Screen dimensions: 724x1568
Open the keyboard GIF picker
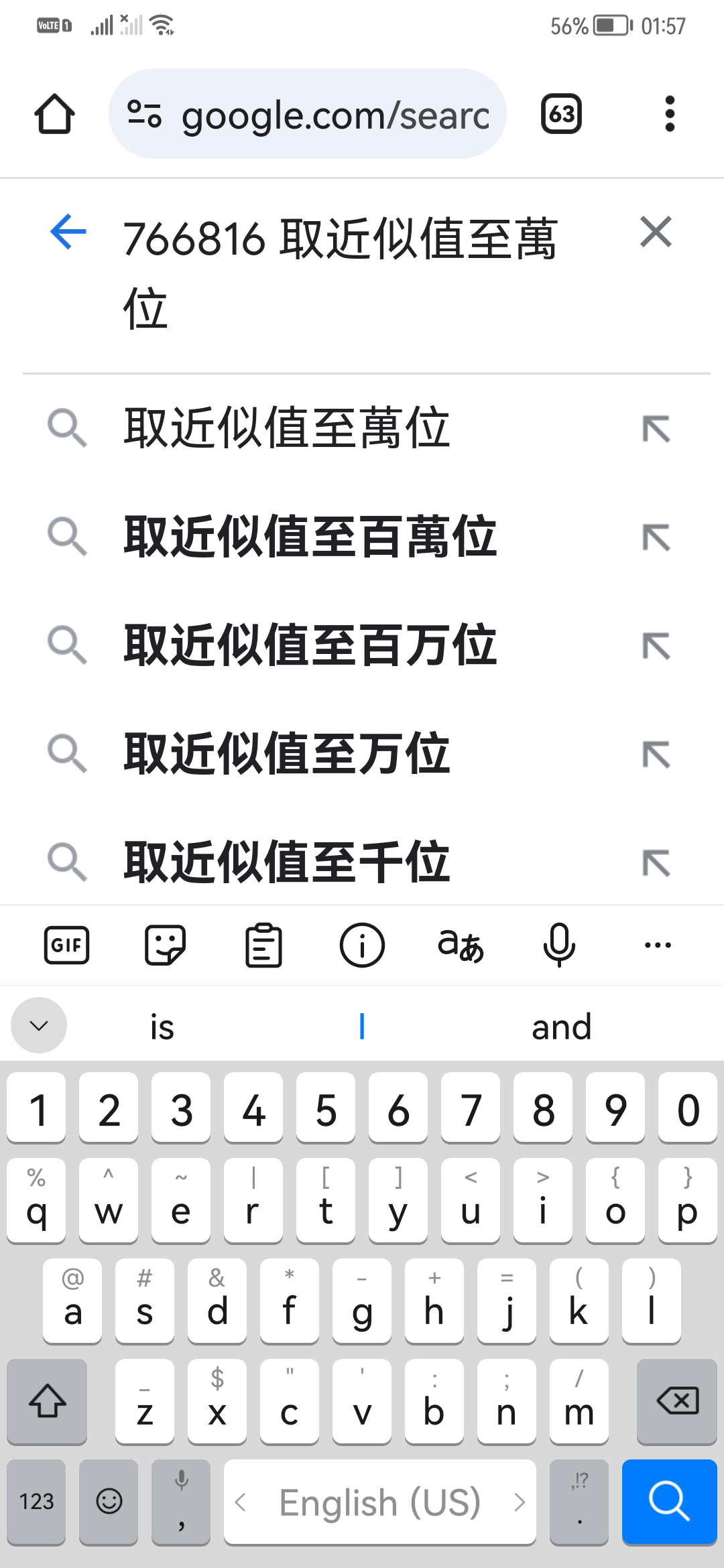(x=66, y=945)
